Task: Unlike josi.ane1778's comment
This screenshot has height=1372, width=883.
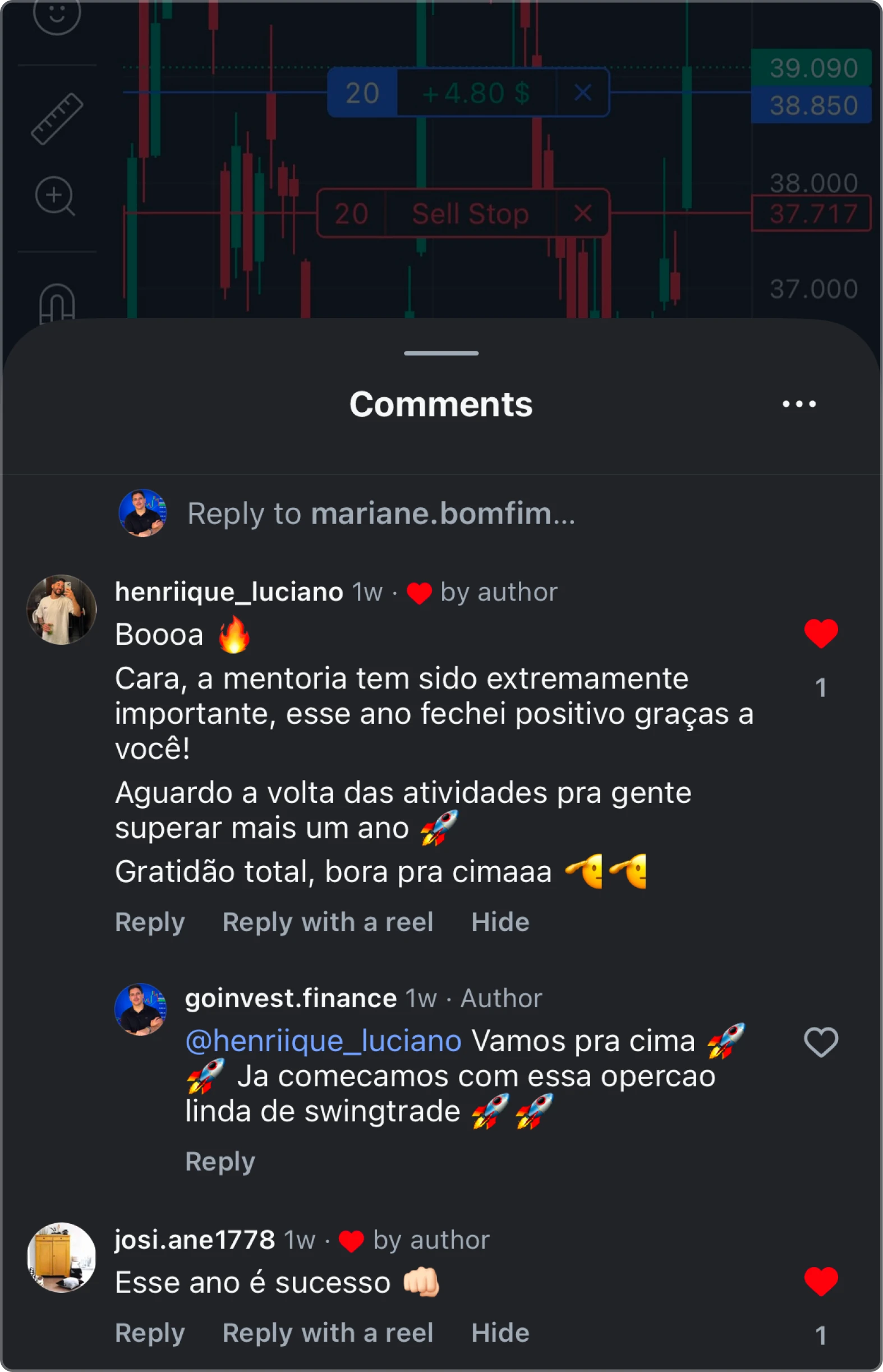Action: pyautogui.click(x=821, y=1281)
